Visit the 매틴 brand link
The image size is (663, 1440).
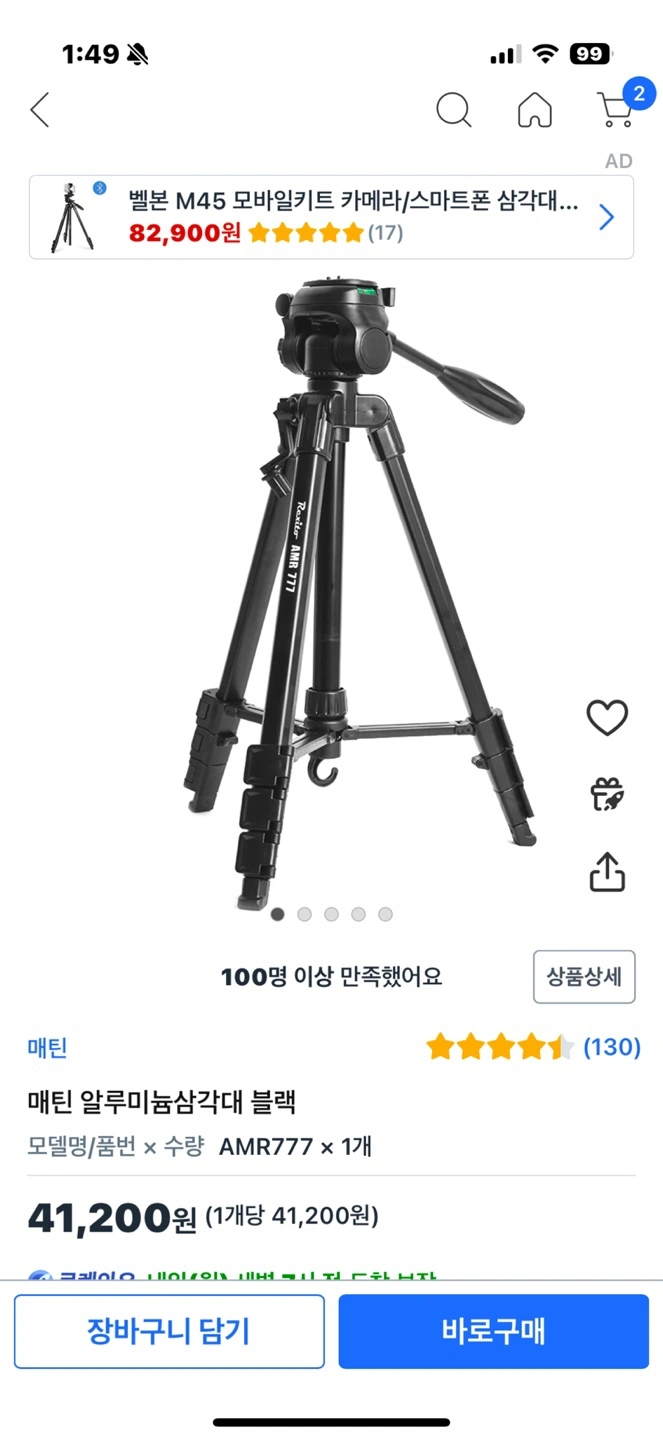click(x=47, y=1048)
